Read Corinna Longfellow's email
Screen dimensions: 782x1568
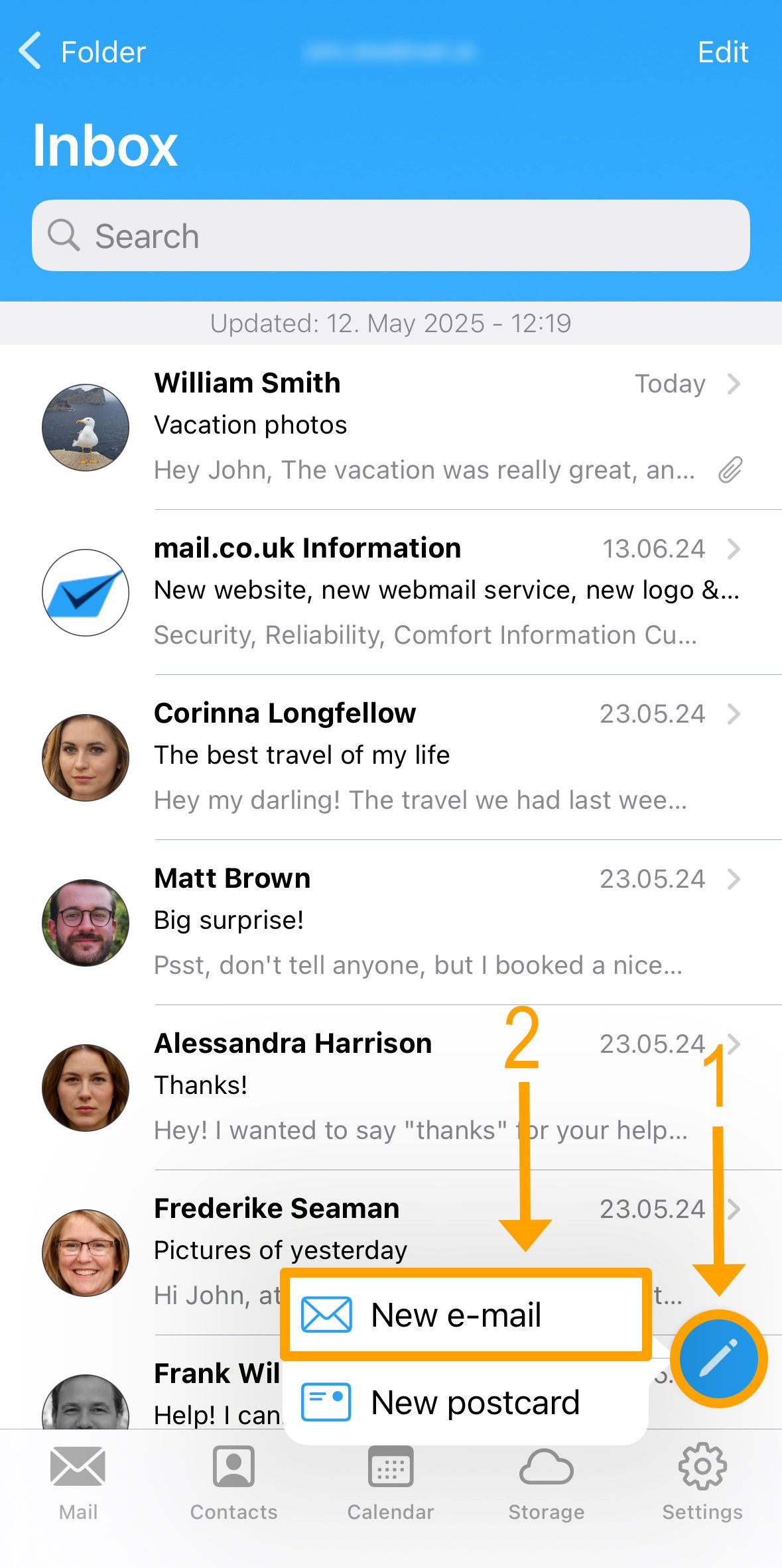(x=424, y=756)
